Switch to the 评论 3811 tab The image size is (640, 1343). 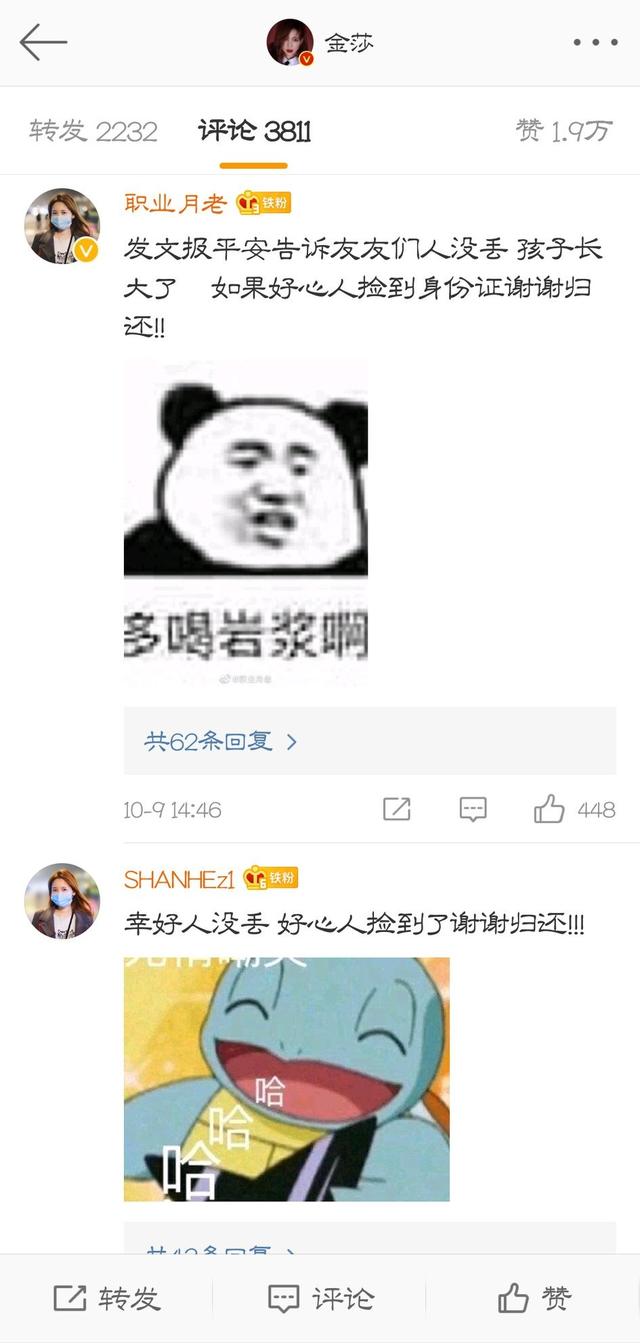point(254,131)
